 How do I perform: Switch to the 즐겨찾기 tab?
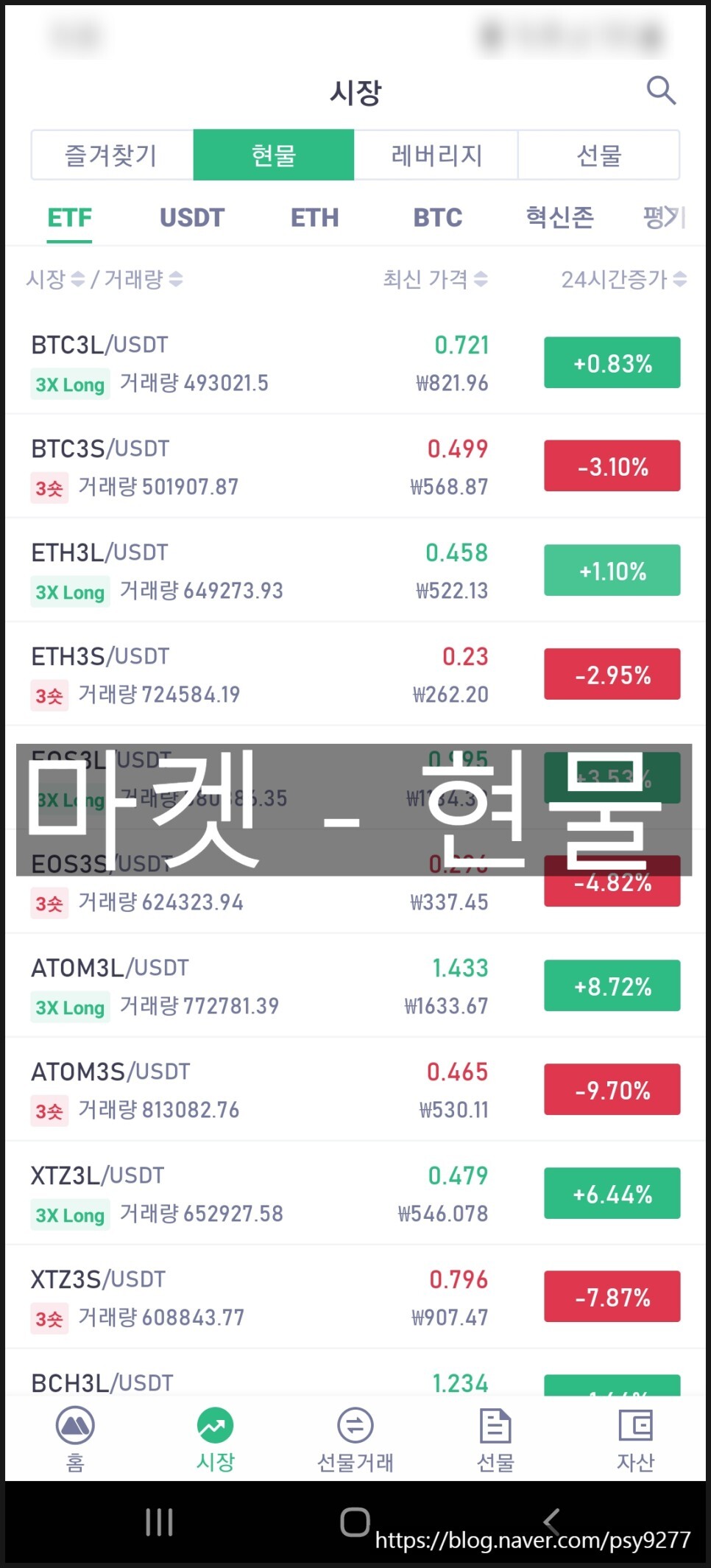point(112,155)
